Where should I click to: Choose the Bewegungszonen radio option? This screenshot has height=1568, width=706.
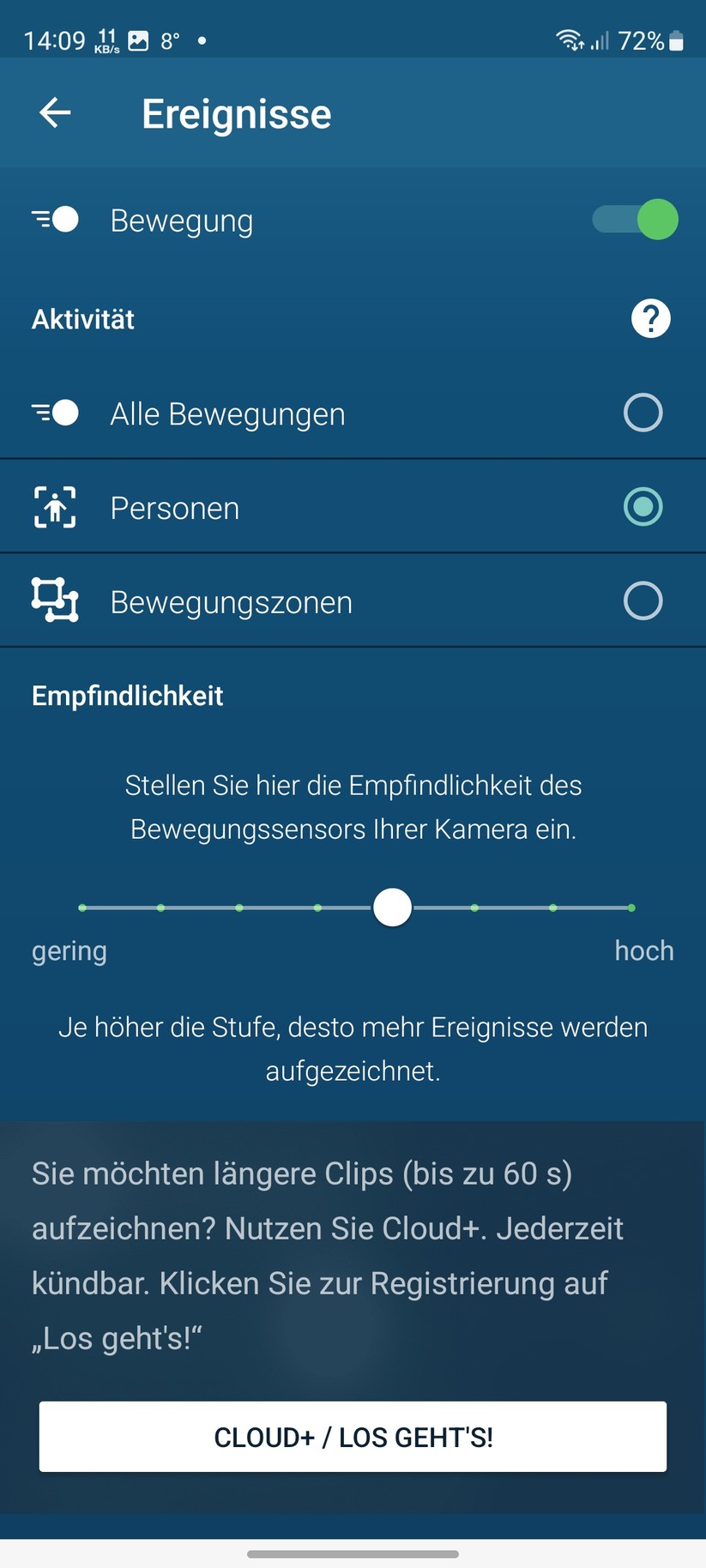pyautogui.click(x=643, y=600)
